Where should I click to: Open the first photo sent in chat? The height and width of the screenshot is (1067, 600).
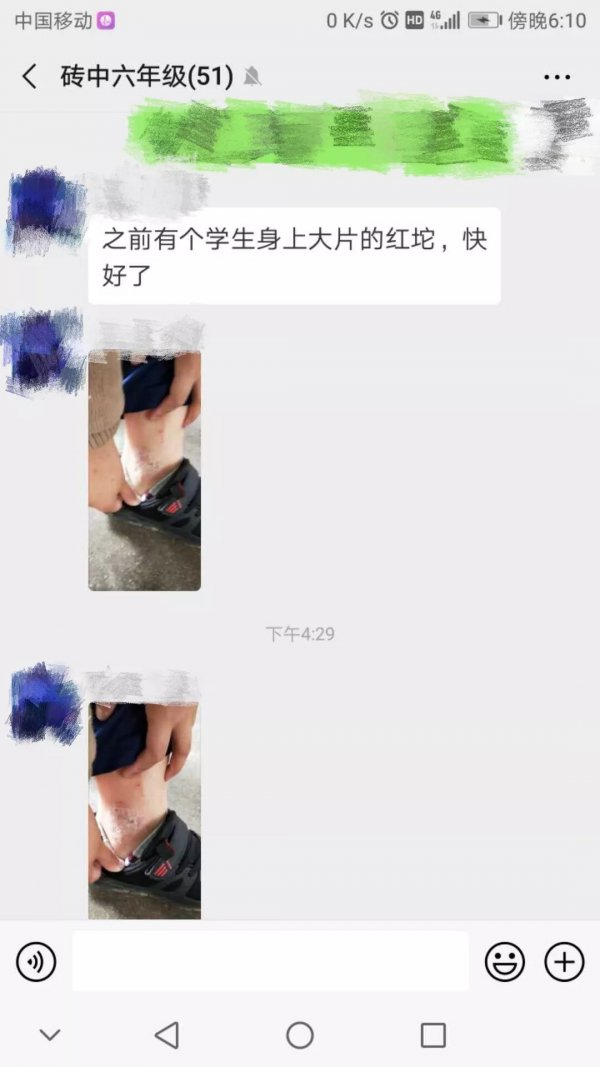coord(144,470)
